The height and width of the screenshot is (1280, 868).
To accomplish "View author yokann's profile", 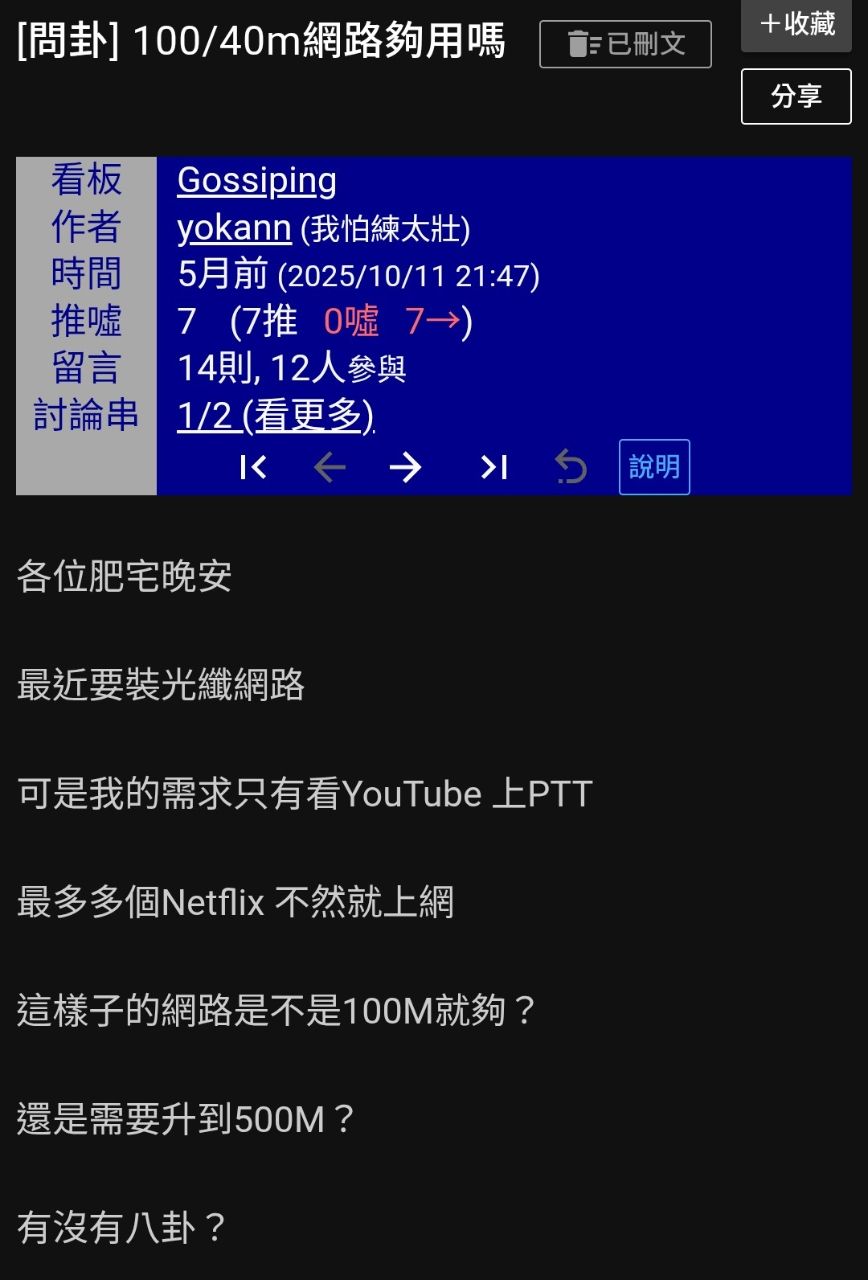I will (x=233, y=228).
